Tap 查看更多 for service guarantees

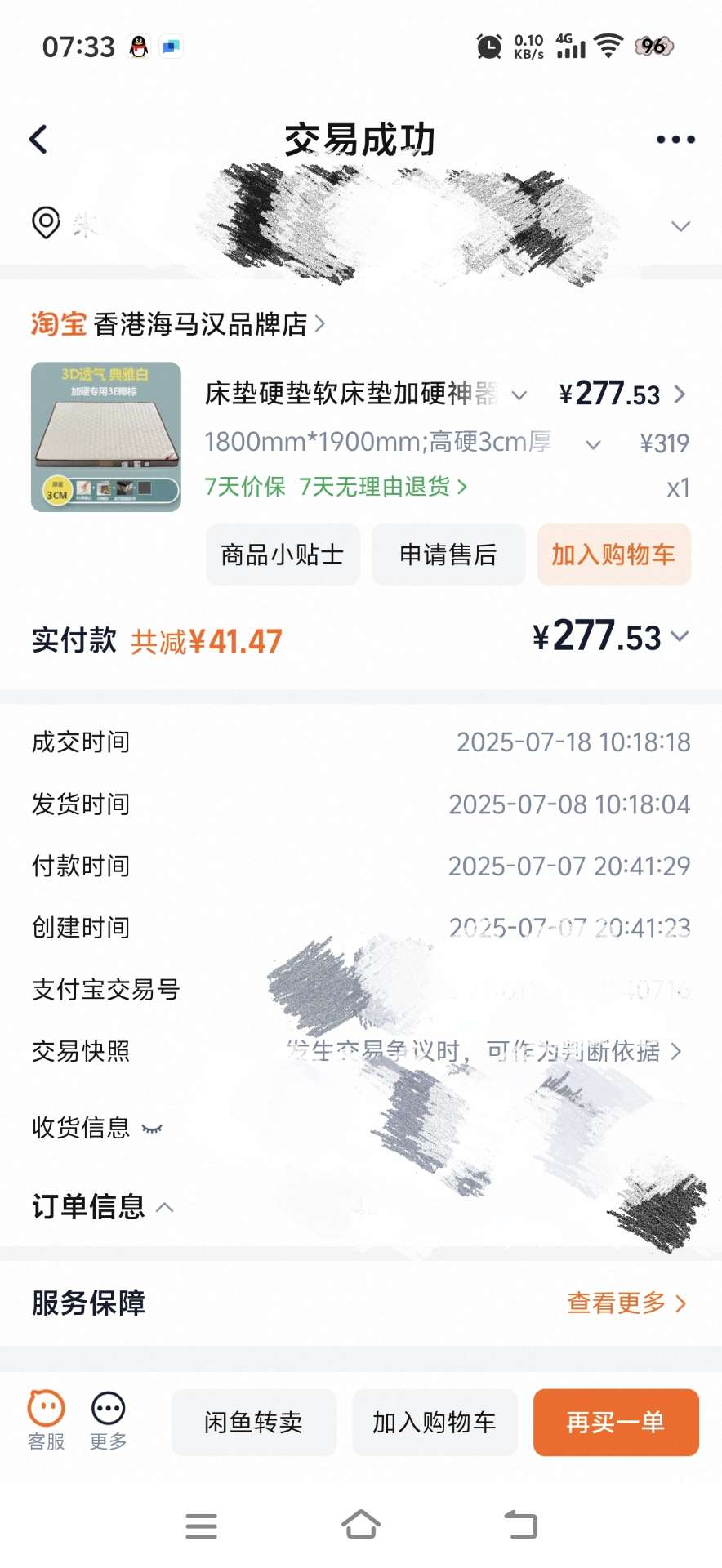[x=626, y=1303]
